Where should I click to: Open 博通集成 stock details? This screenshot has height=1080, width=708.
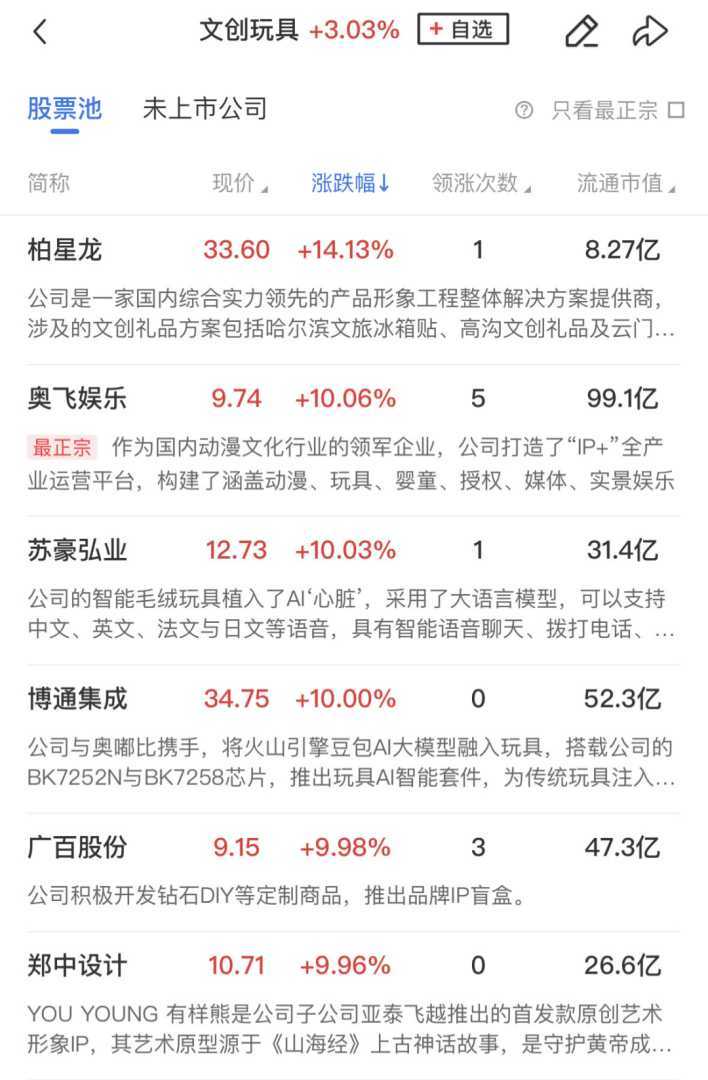click(78, 698)
